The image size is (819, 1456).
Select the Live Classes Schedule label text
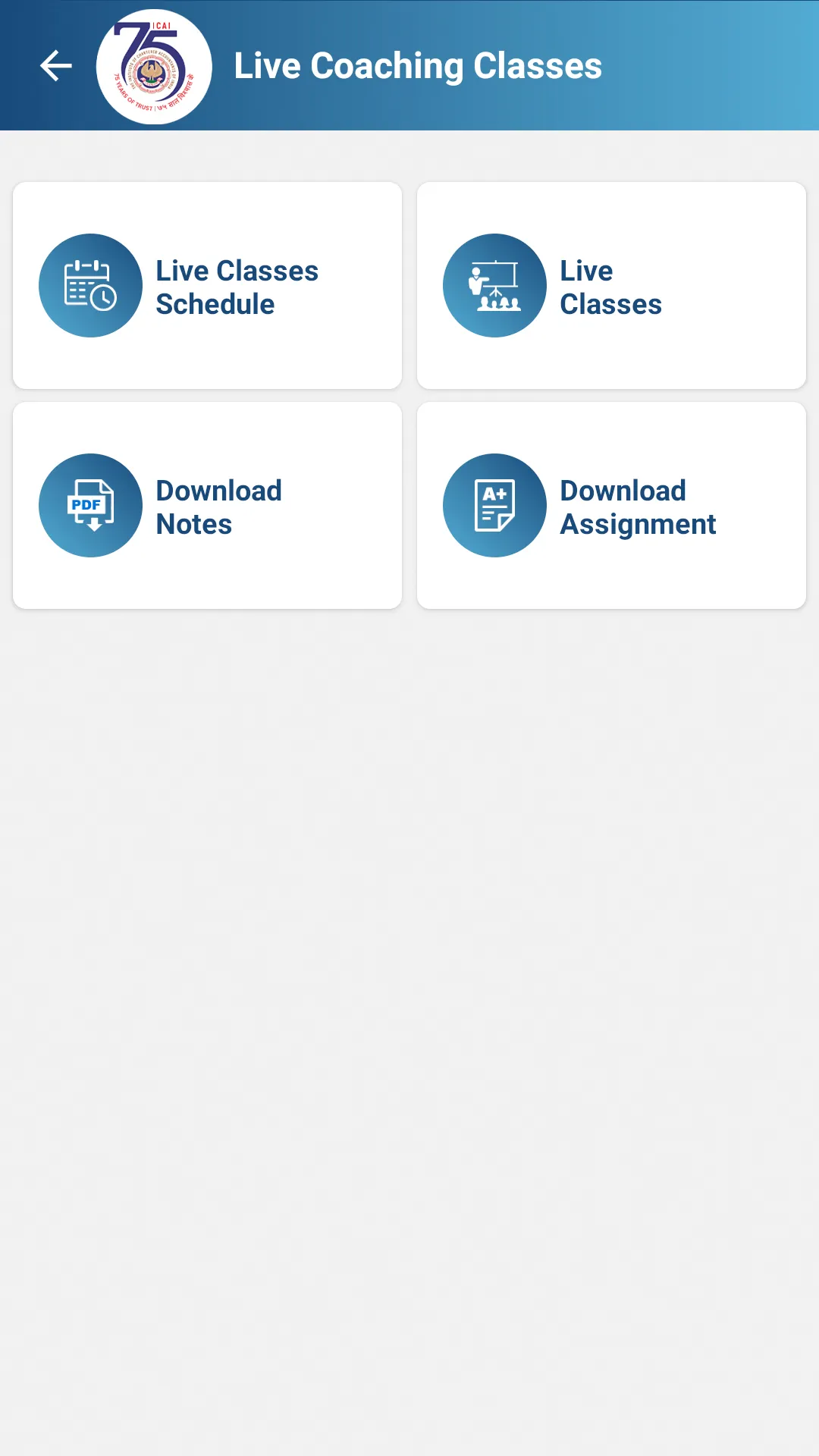point(237,287)
